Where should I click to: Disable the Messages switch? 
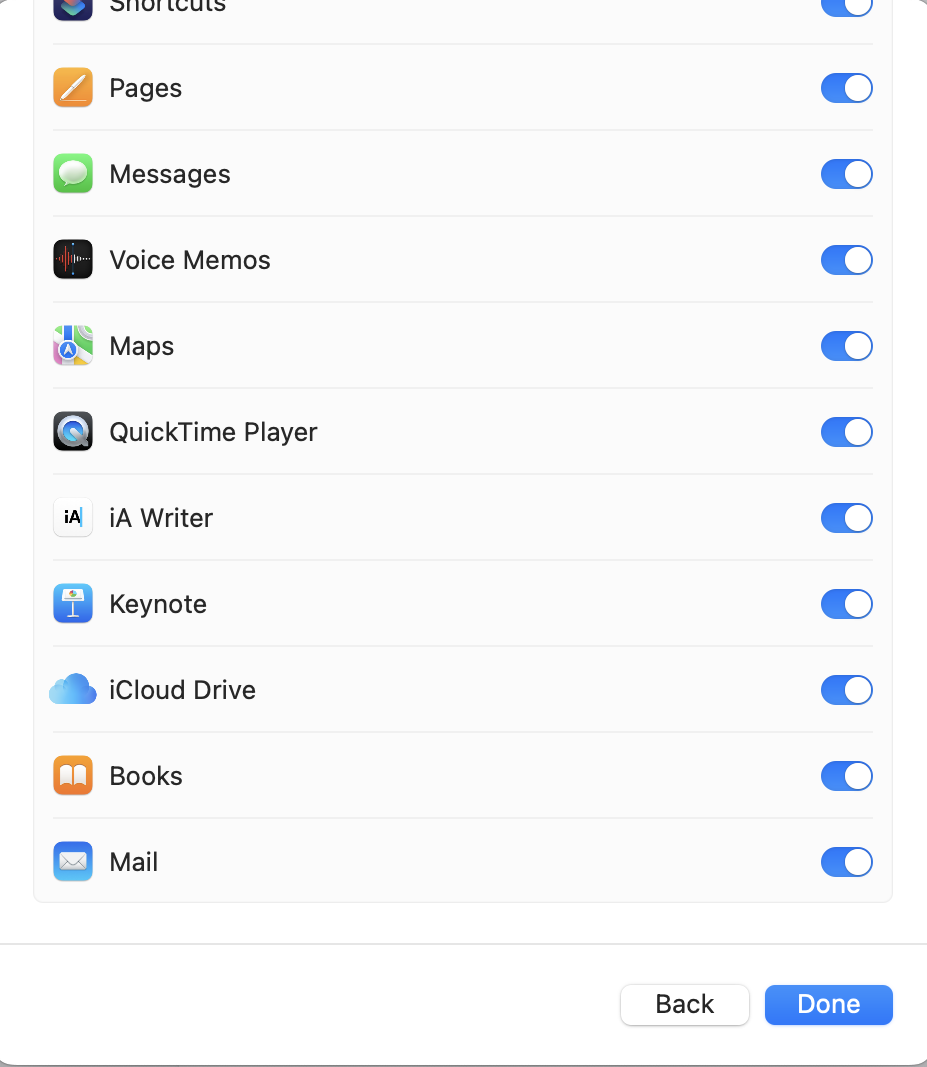click(x=847, y=174)
